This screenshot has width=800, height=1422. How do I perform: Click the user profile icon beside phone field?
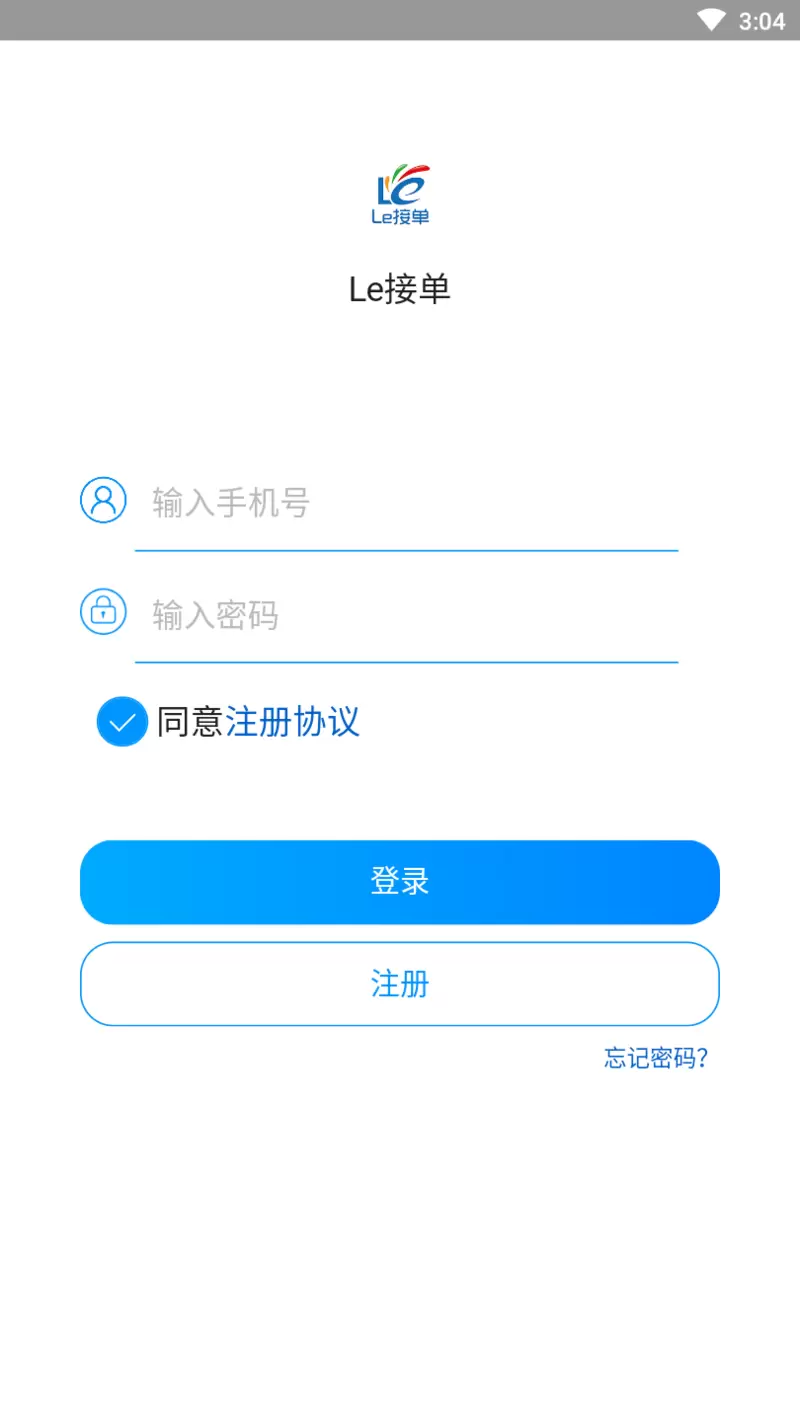103,500
